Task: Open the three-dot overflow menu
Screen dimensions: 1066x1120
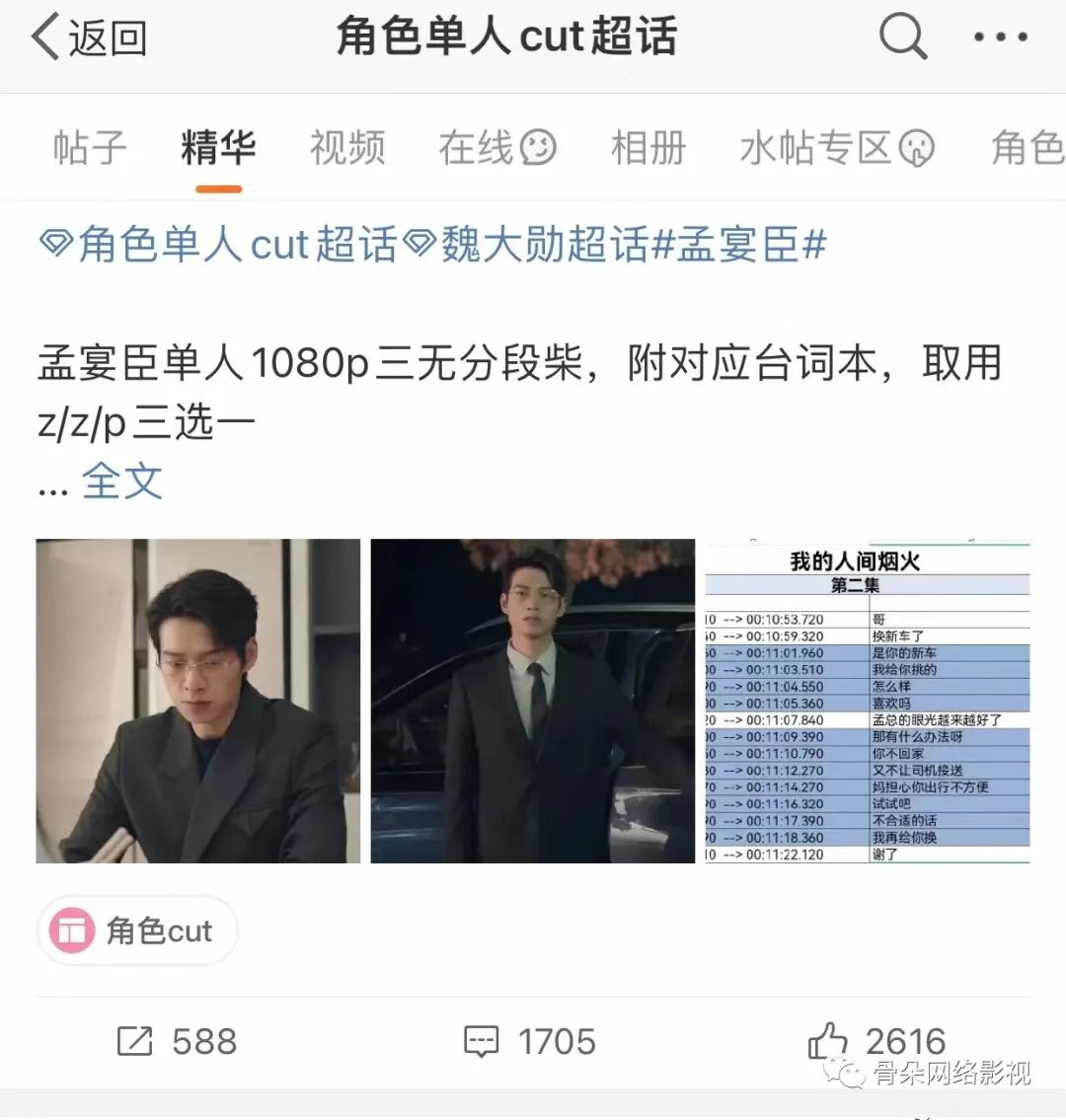Action: [x=1000, y=37]
